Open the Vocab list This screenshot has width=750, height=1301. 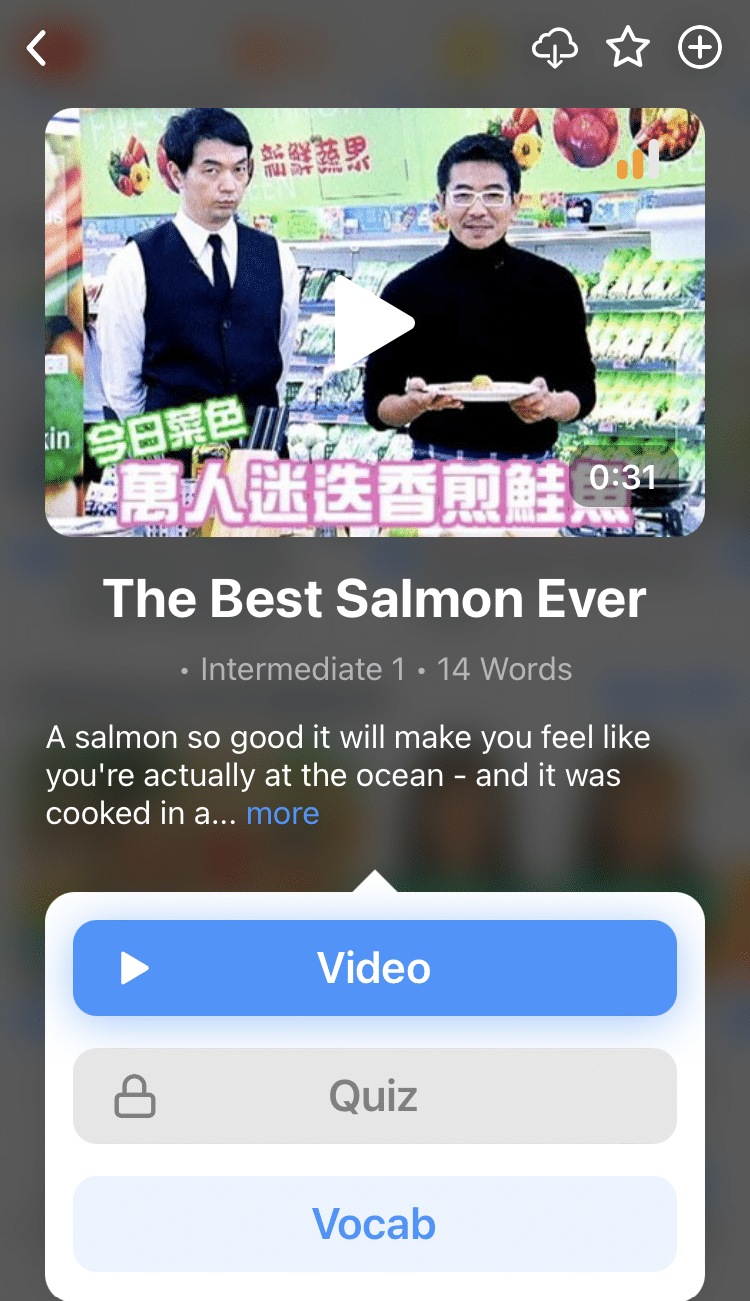(x=374, y=1224)
